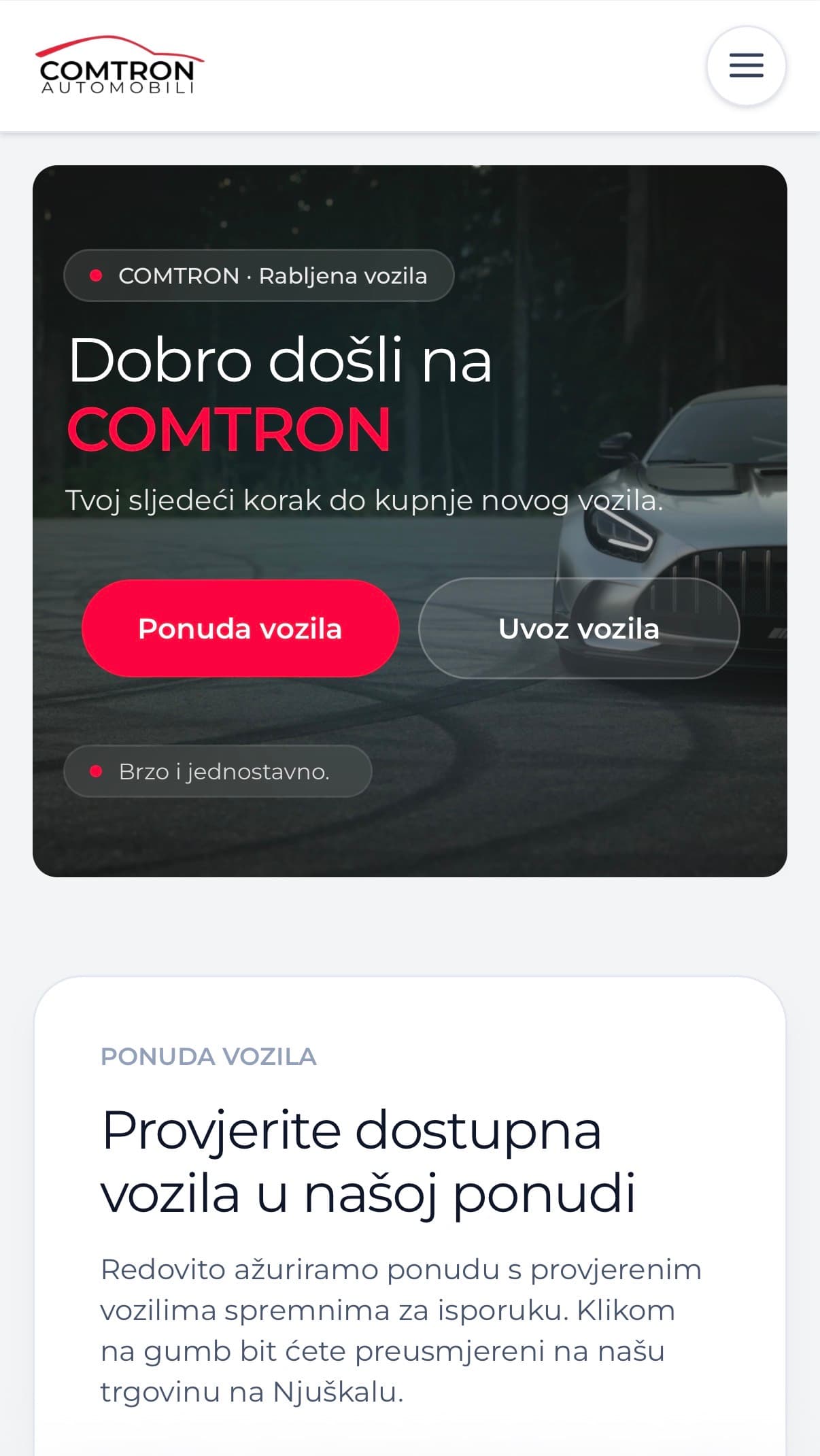Click the Uvoz vozila button
Viewport: 820px width, 1456px height.
click(x=579, y=629)
